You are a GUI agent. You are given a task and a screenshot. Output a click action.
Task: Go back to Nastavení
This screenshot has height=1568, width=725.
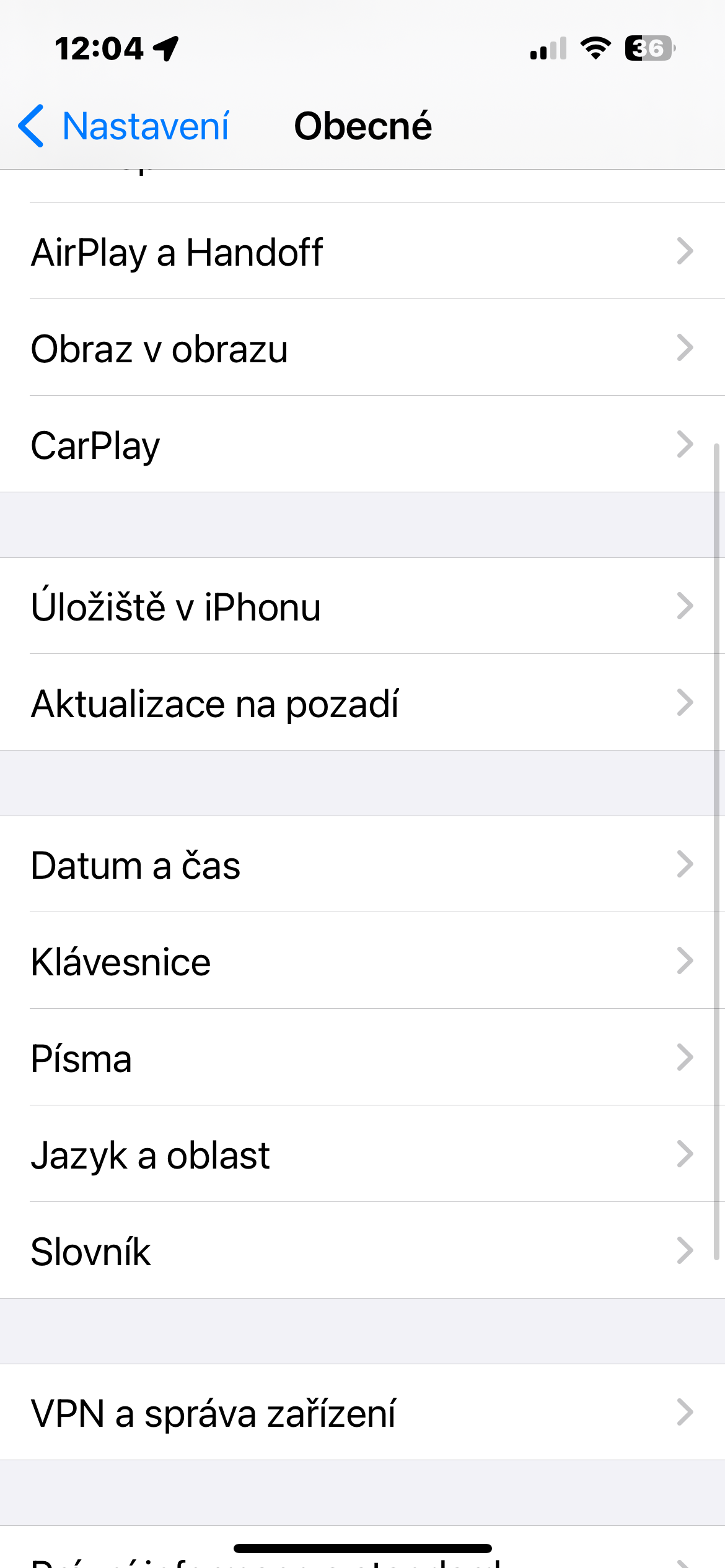coord(124,126)
